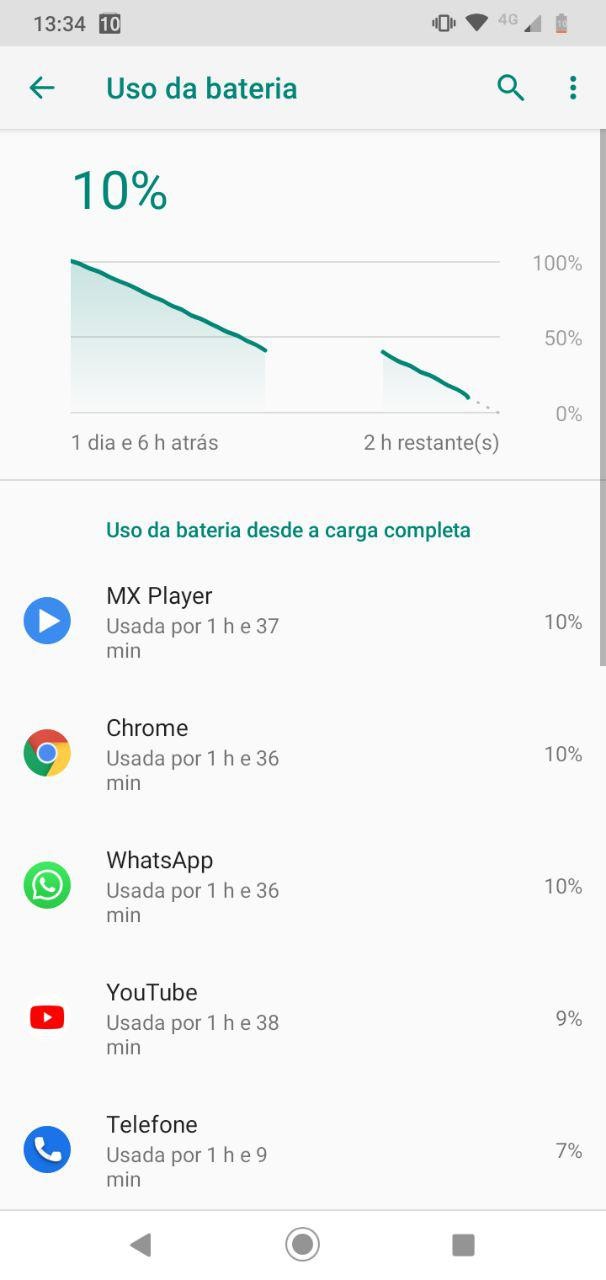Screen dimensions: 606x1280
Task: Go to the home screen
Action: pos(302,1244)
